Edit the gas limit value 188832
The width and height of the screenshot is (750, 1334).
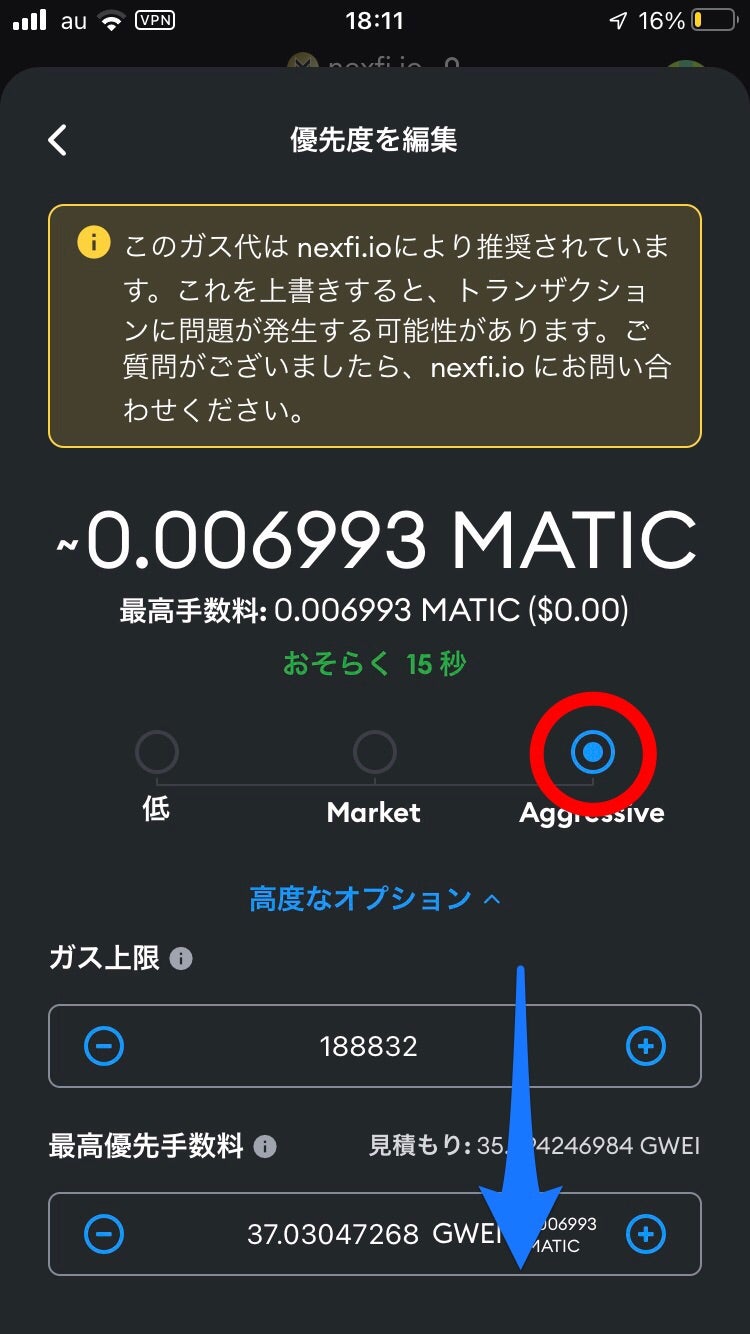[369, 1047]
